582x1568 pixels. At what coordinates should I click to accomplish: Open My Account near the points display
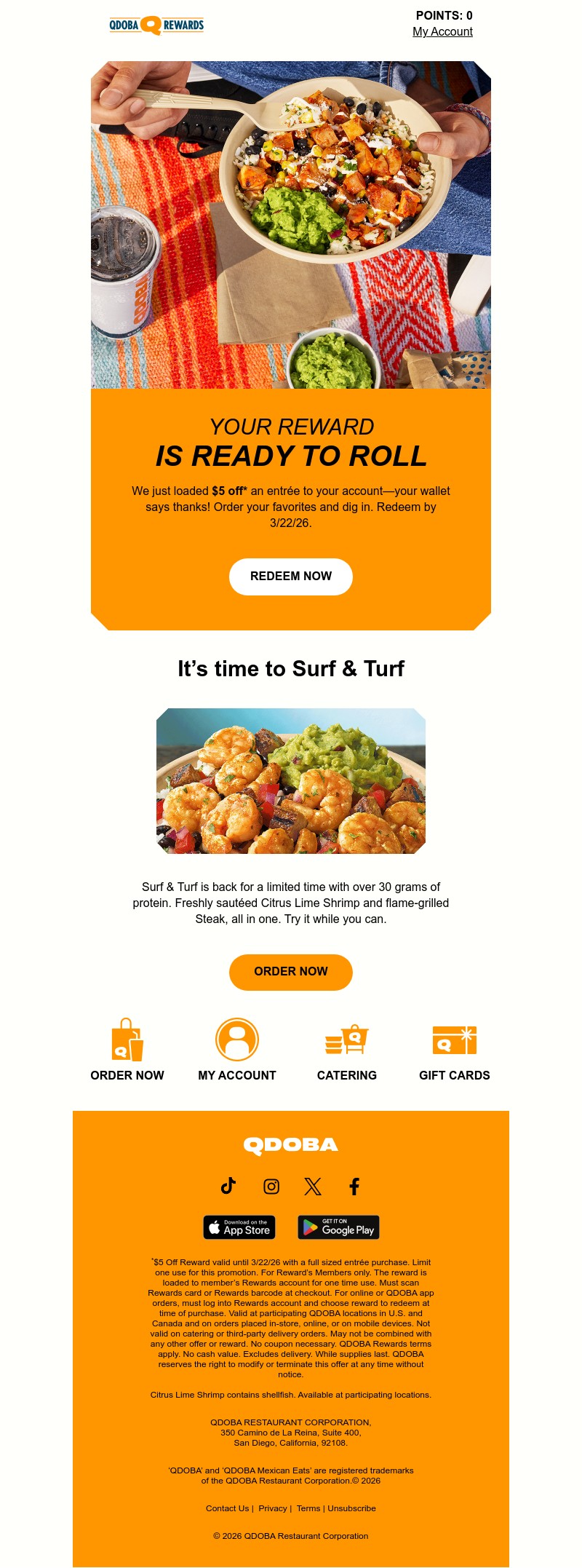coord(442,32)
